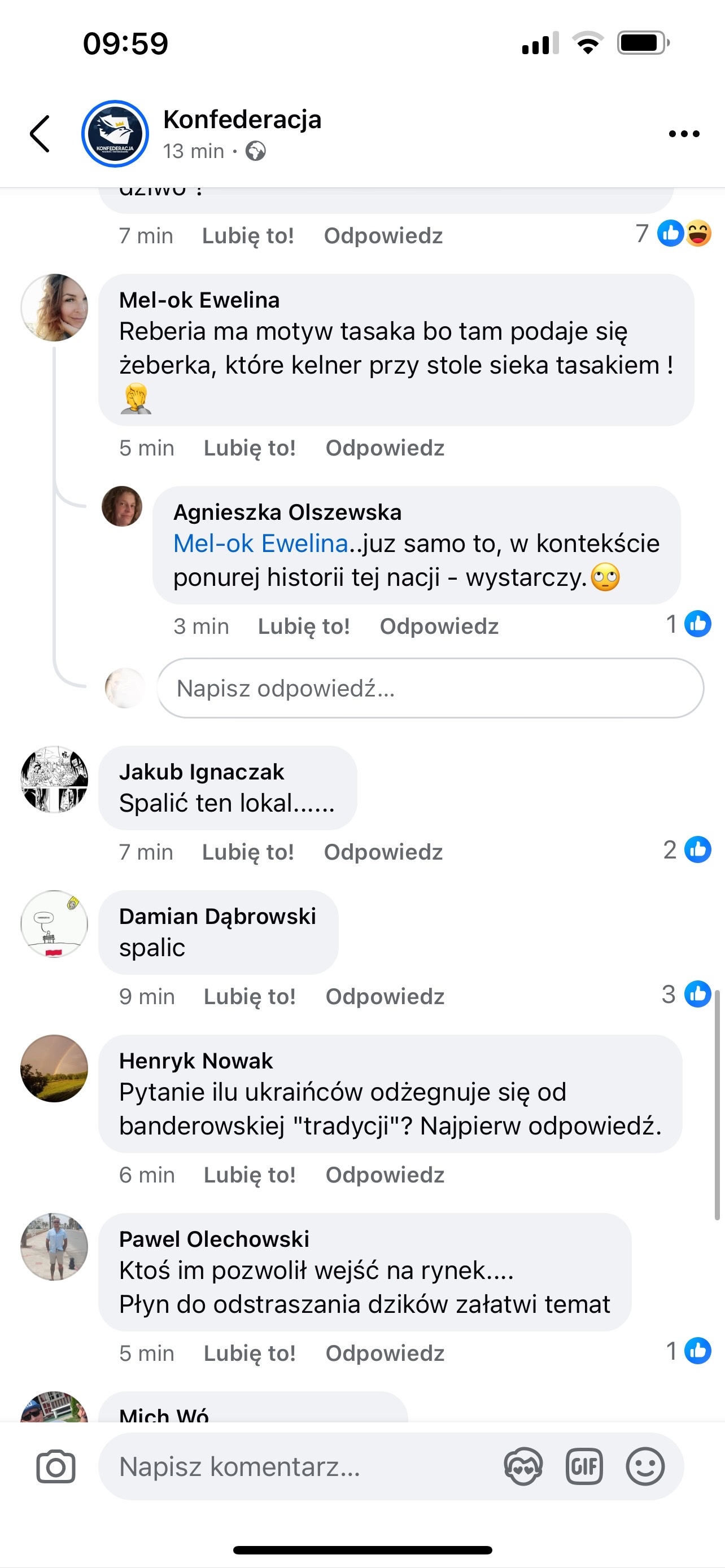Open the avatar sticker picker

click(523, 1467)
